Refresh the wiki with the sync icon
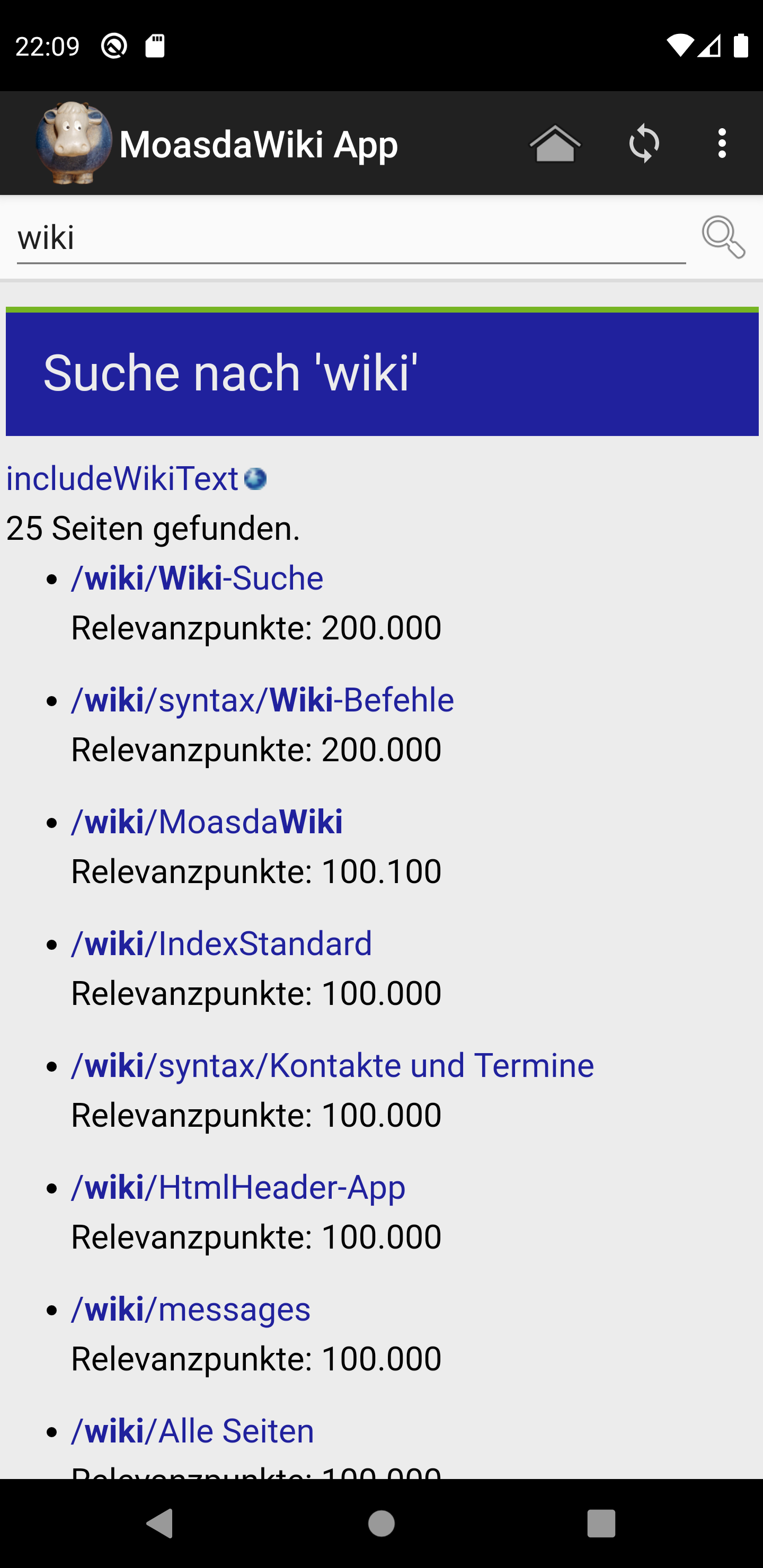 tap(644, 144)
